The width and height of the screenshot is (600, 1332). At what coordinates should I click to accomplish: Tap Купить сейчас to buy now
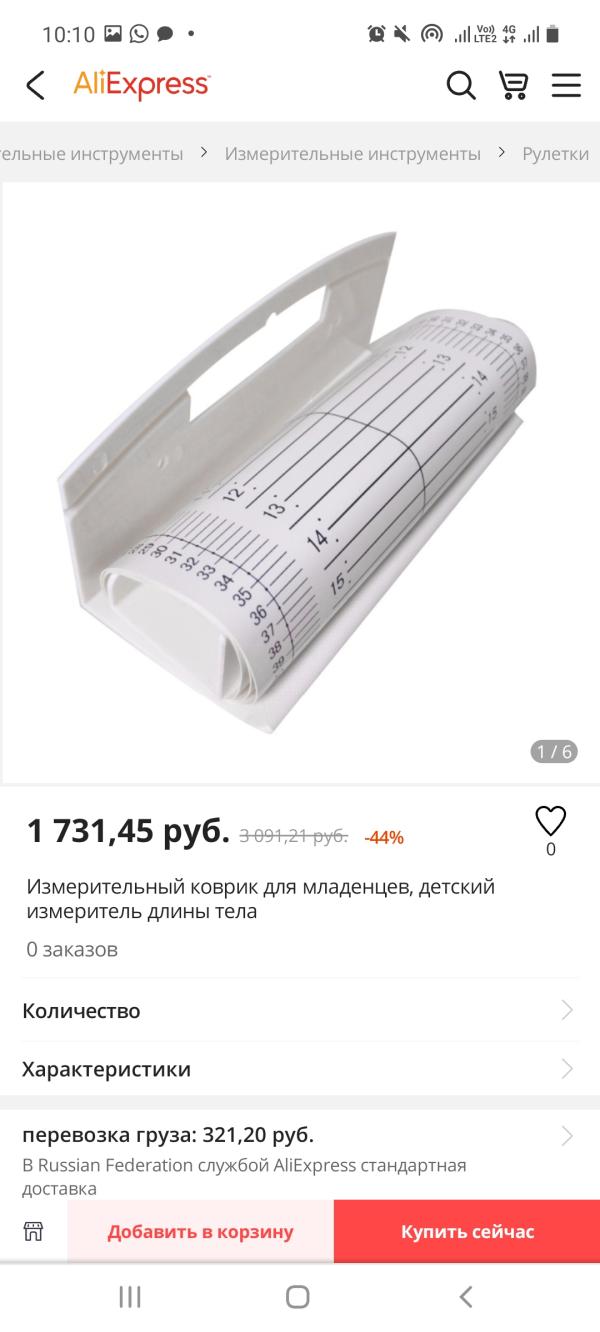click(x=467, y=1232)
